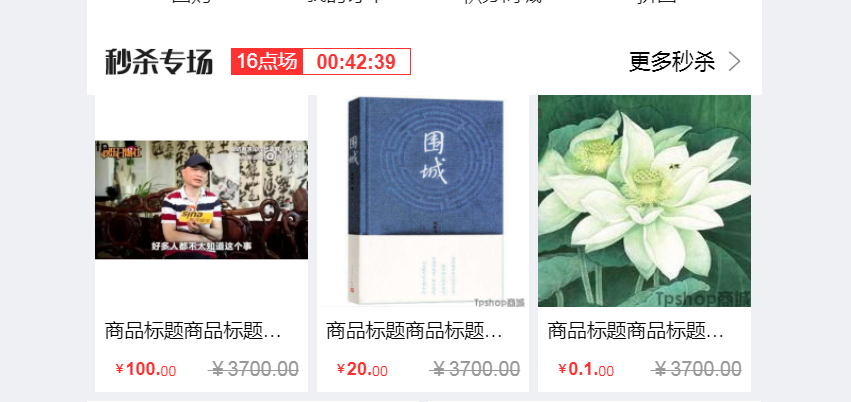
Task: Open the 围城 book product priced ¥20.00
Action: [422, 200]
